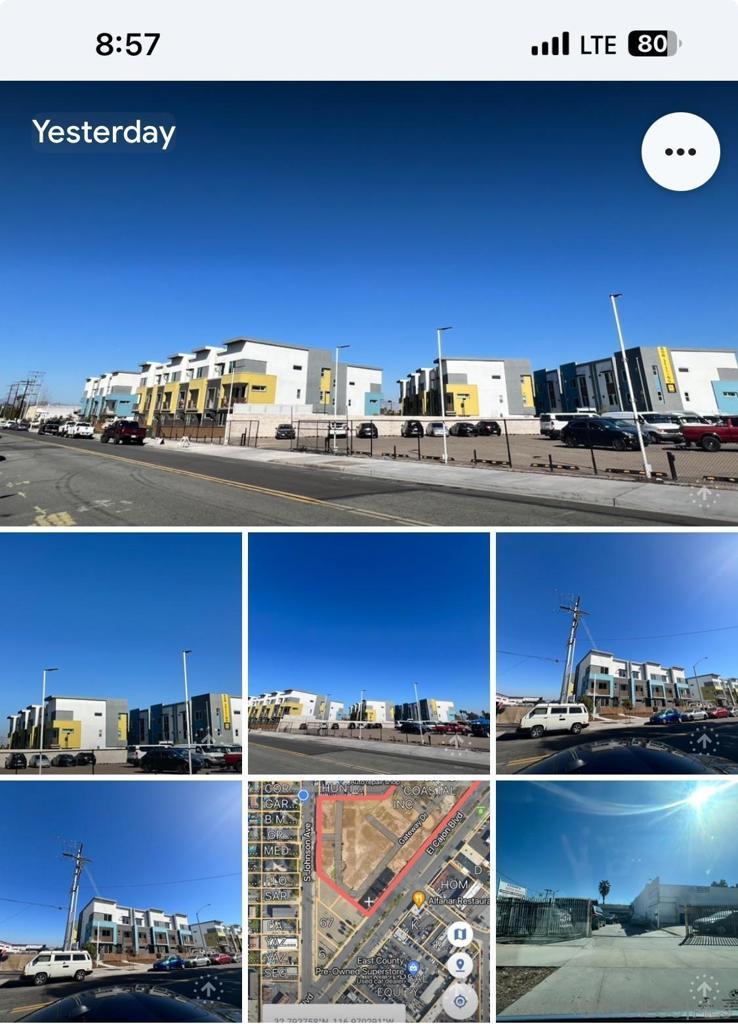Open the photo of buildings with a street lamp
Viewport: 738px width, 1024px height.
(120, 652)
